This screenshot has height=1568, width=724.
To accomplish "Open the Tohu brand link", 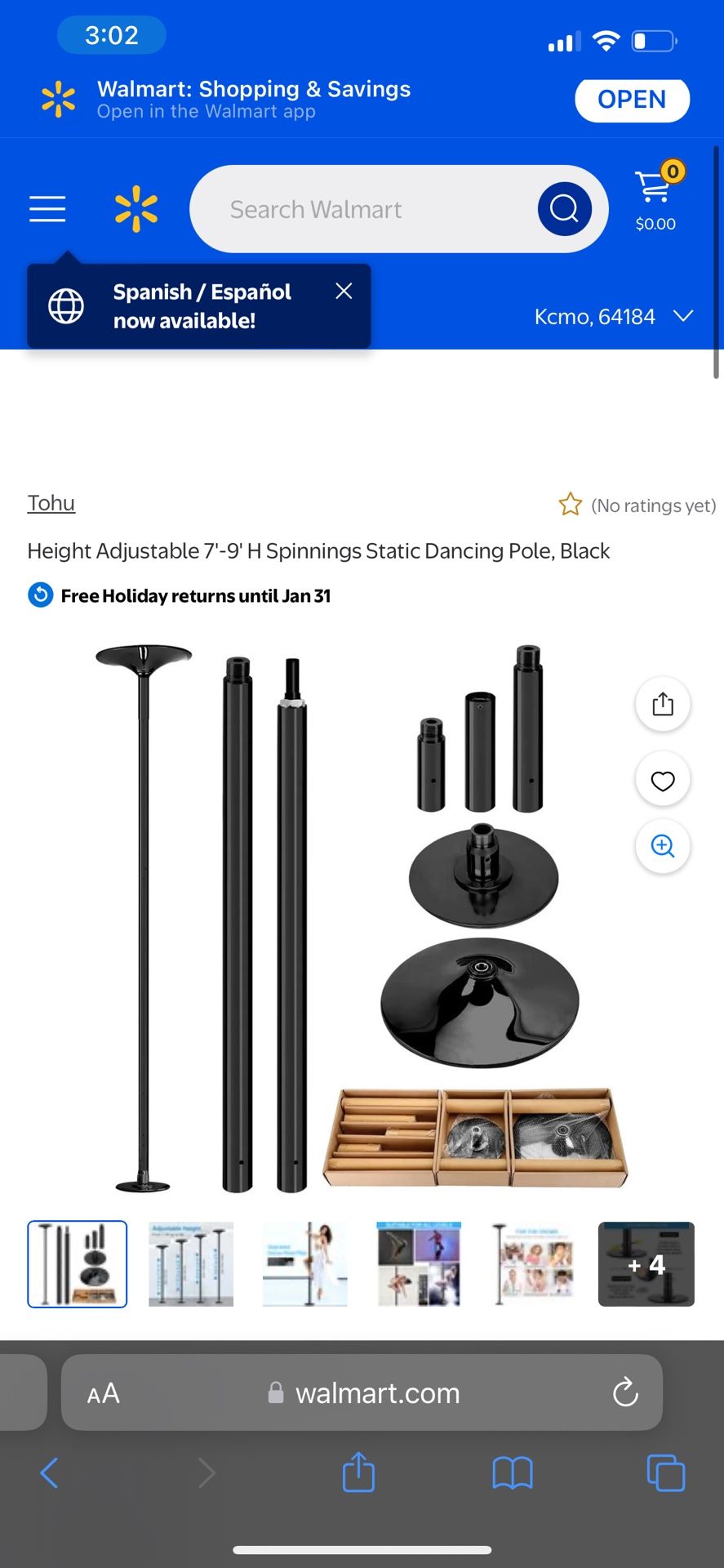I will click(51, 503).
